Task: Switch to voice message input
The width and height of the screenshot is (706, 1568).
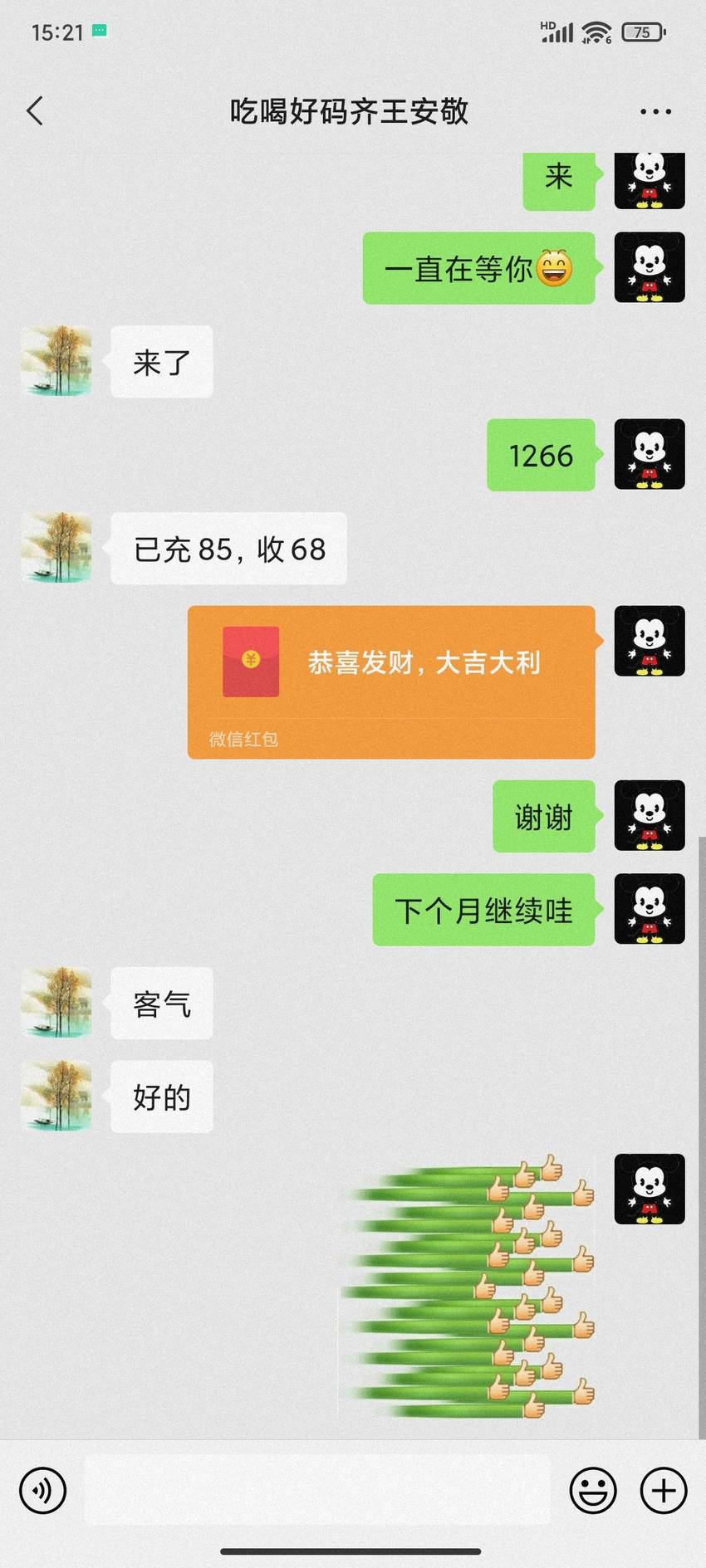Action: tap(42, 1490)
